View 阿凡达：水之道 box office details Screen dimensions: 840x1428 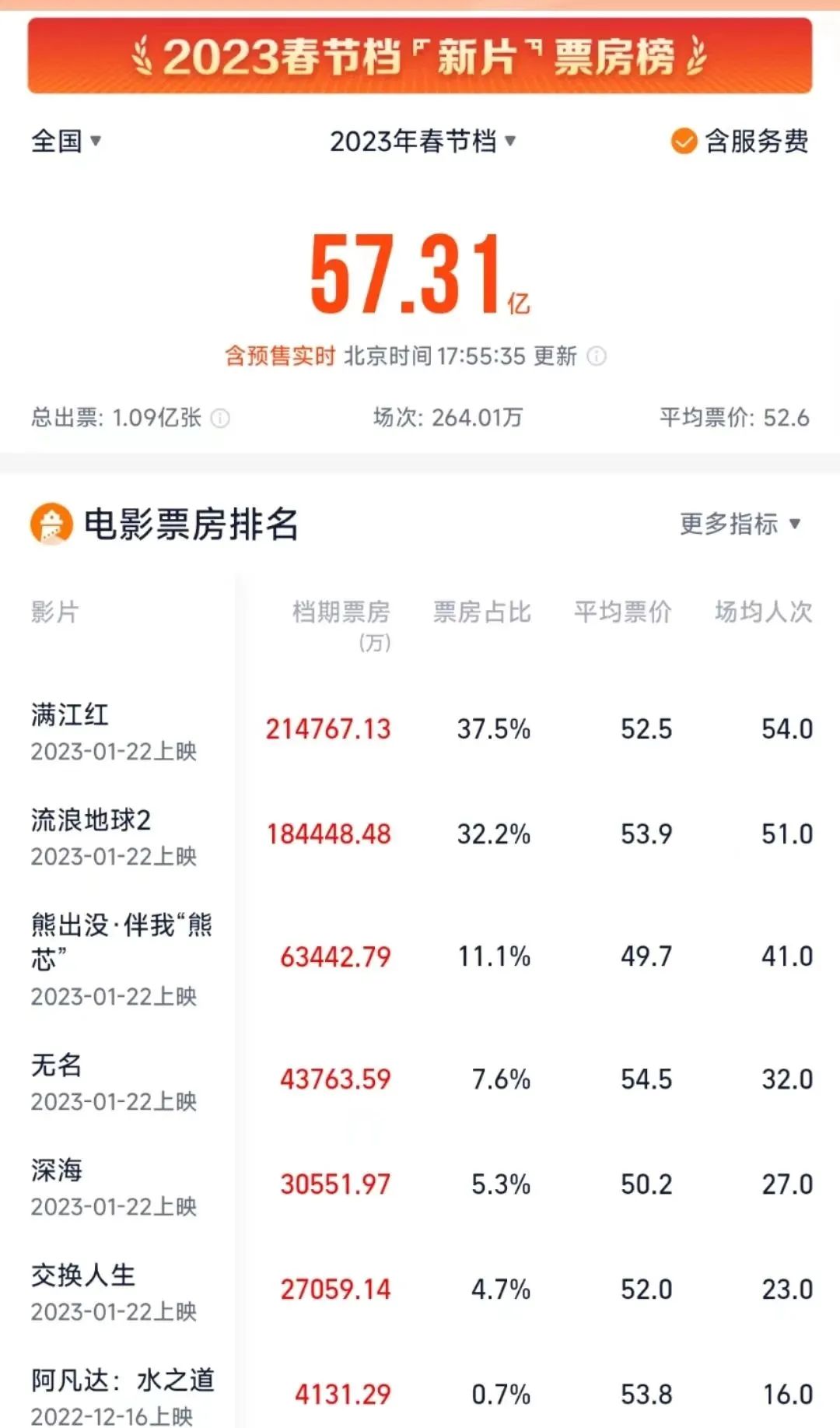[420, 1395]
